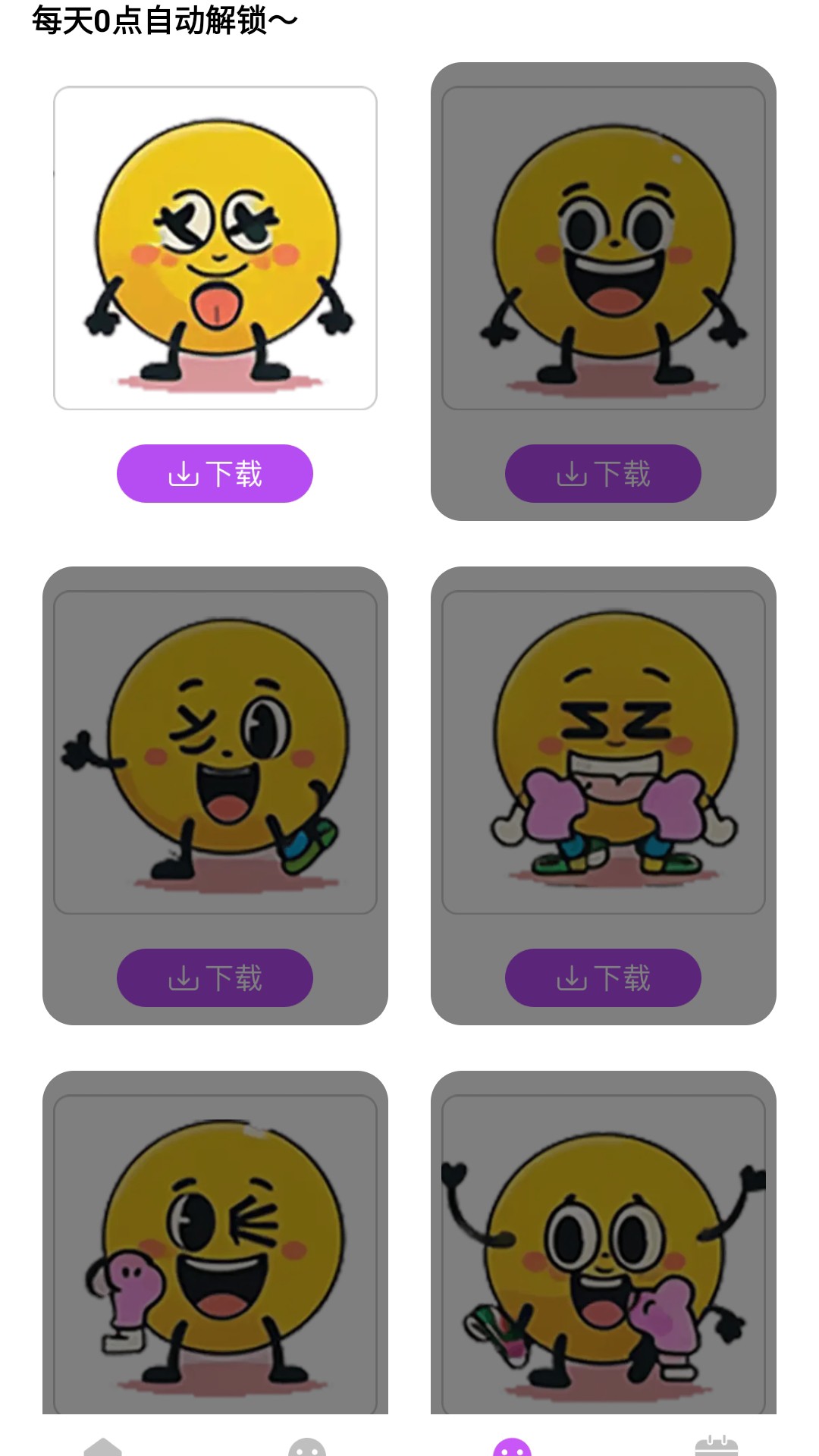Tap the bottom-left winking glove sticker
The image size is (819, 1456).
(x=215, y=1251)
